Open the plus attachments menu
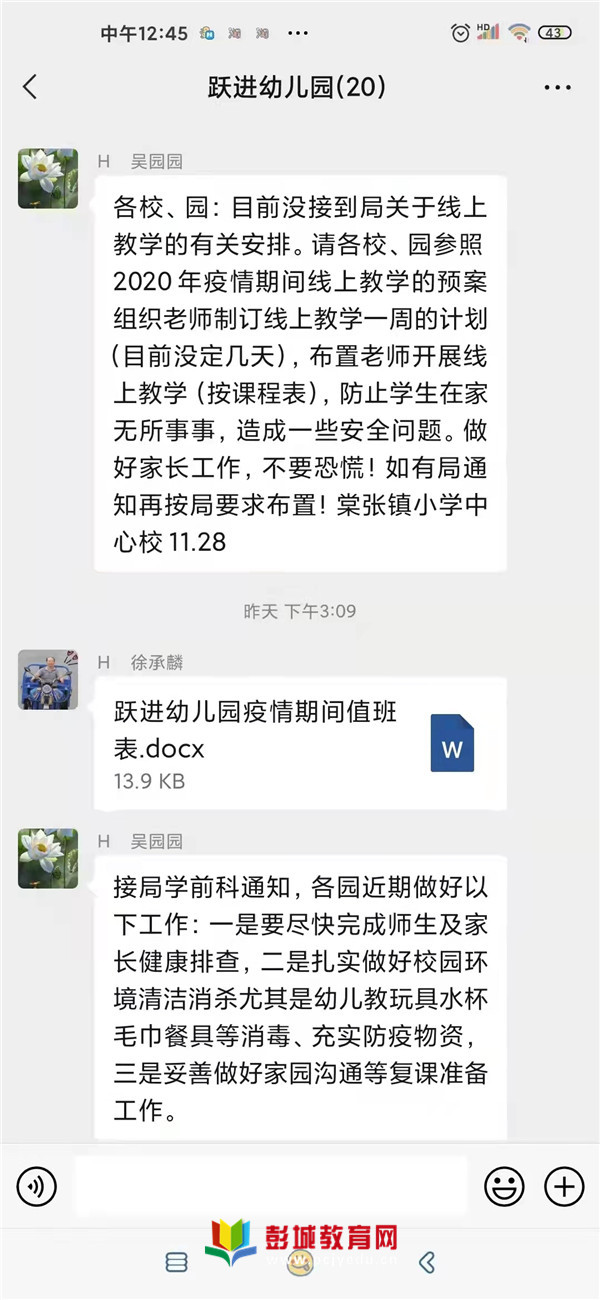600x1300 pixels. pos(563,1187)
